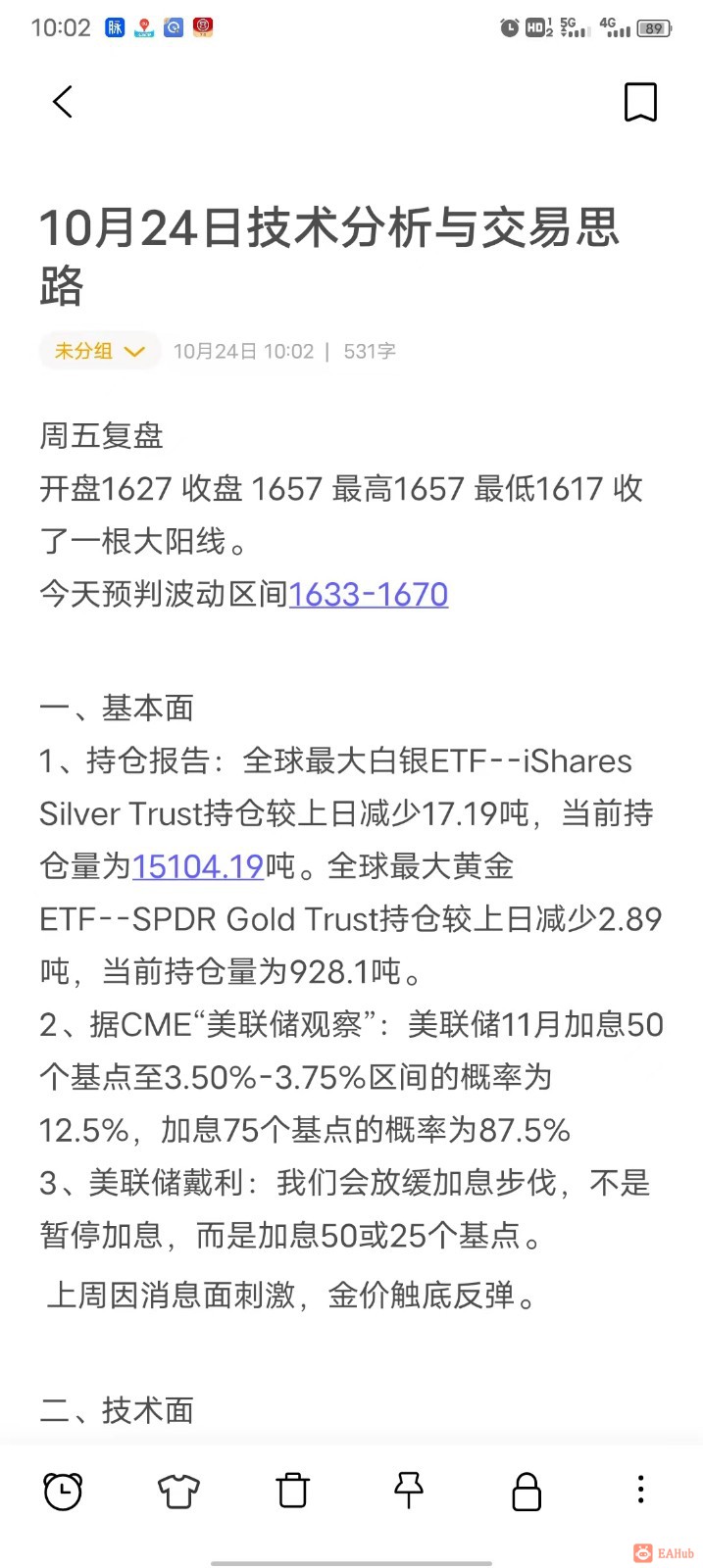Lock this note with the padlock icon
703x1568 pixels.
pyautogui.click(x=527, y=1491)
